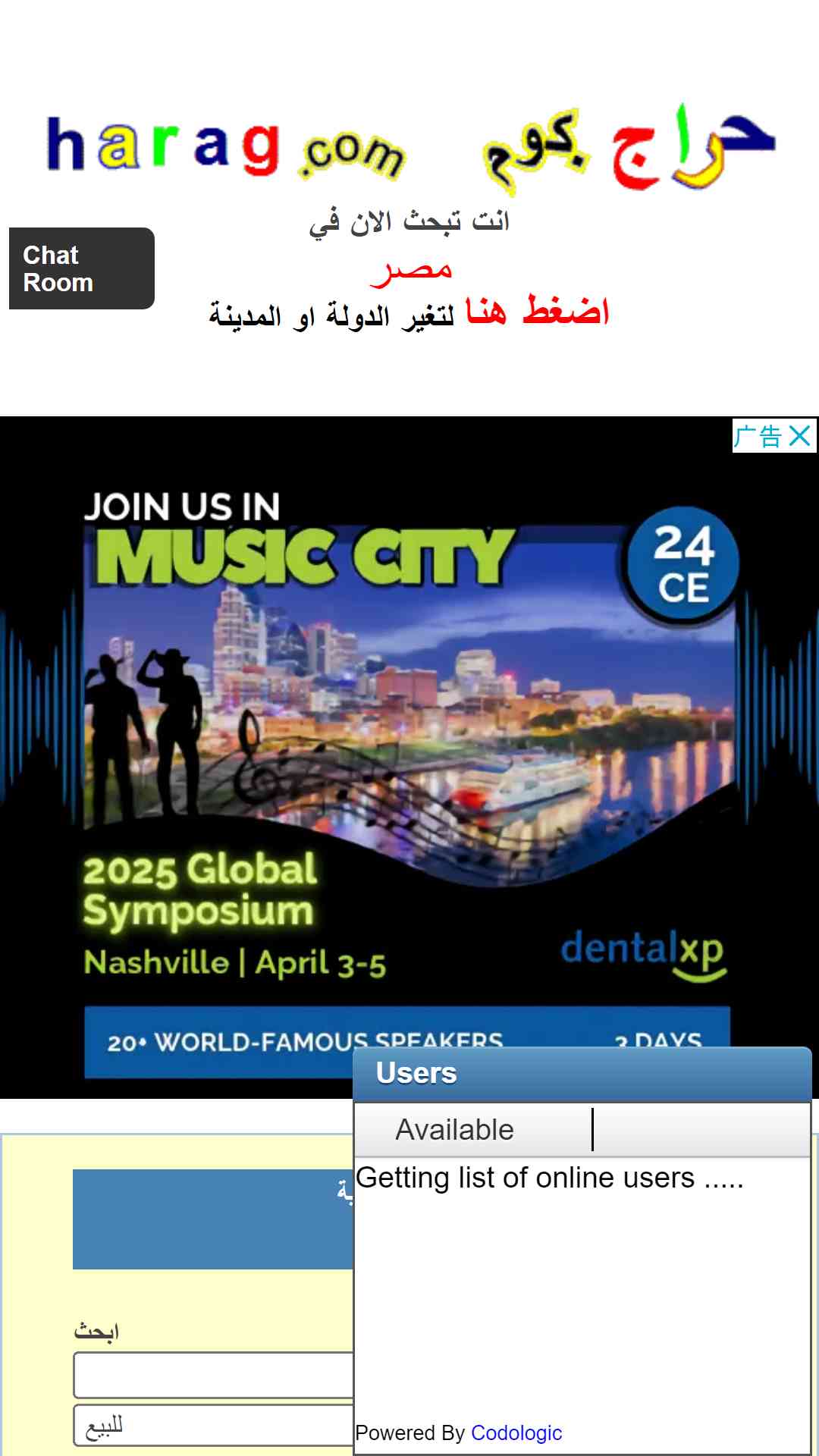Open the للبيع category dropdown
The height and width of the screenshot is (1456, 819).
coord(214,1426)
